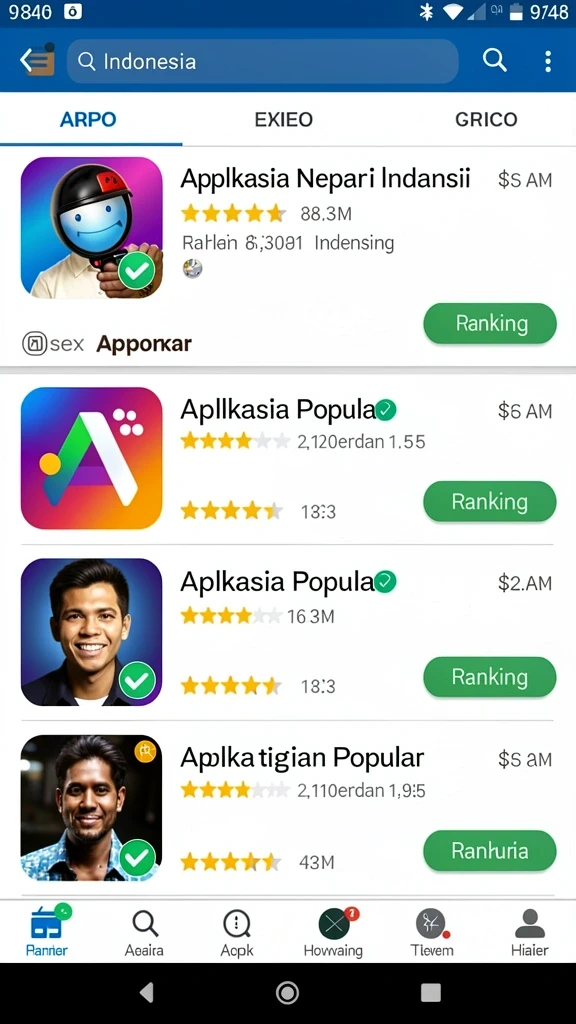Tap the magnifier search icon in app bar

coord(494,61)
